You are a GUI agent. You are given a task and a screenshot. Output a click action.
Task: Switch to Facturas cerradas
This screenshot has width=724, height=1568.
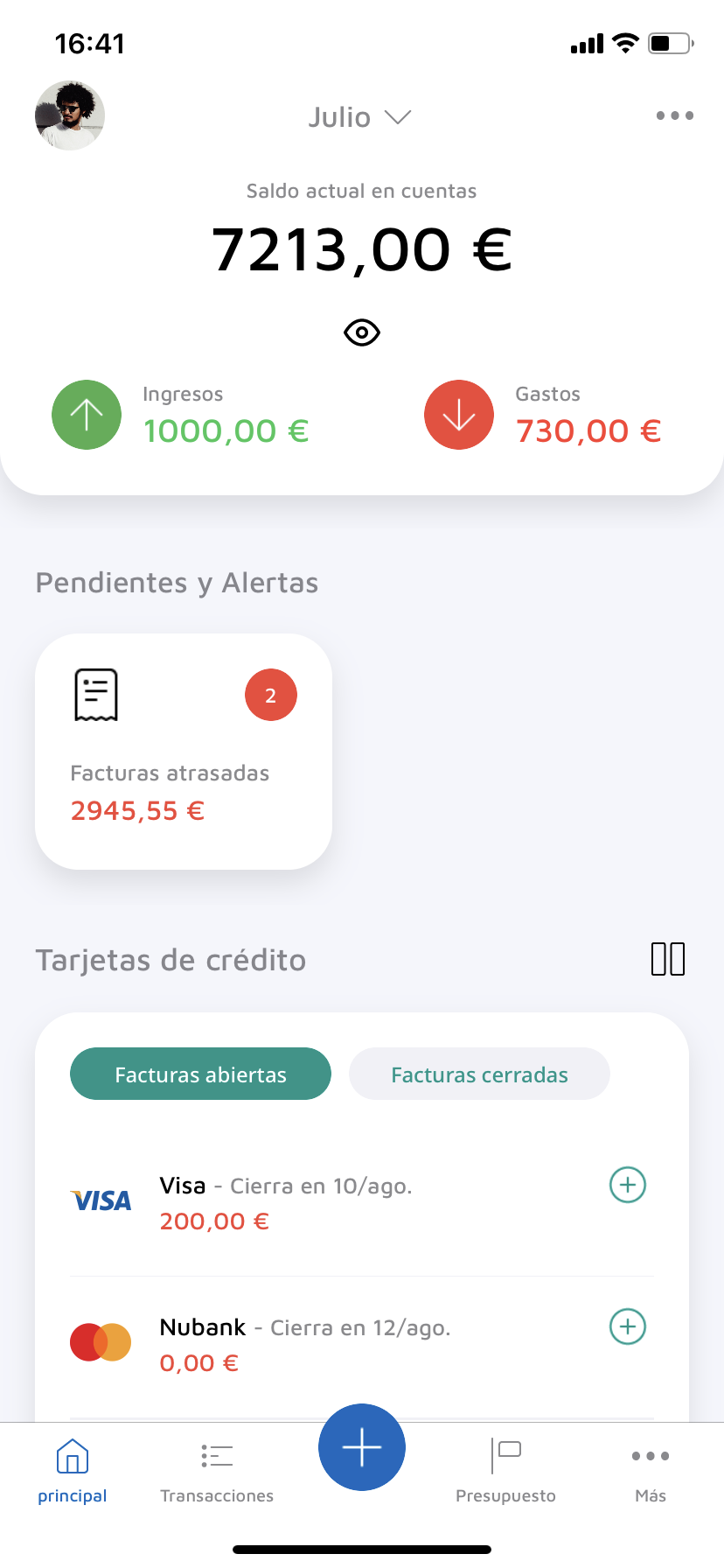click(479, 1074)
